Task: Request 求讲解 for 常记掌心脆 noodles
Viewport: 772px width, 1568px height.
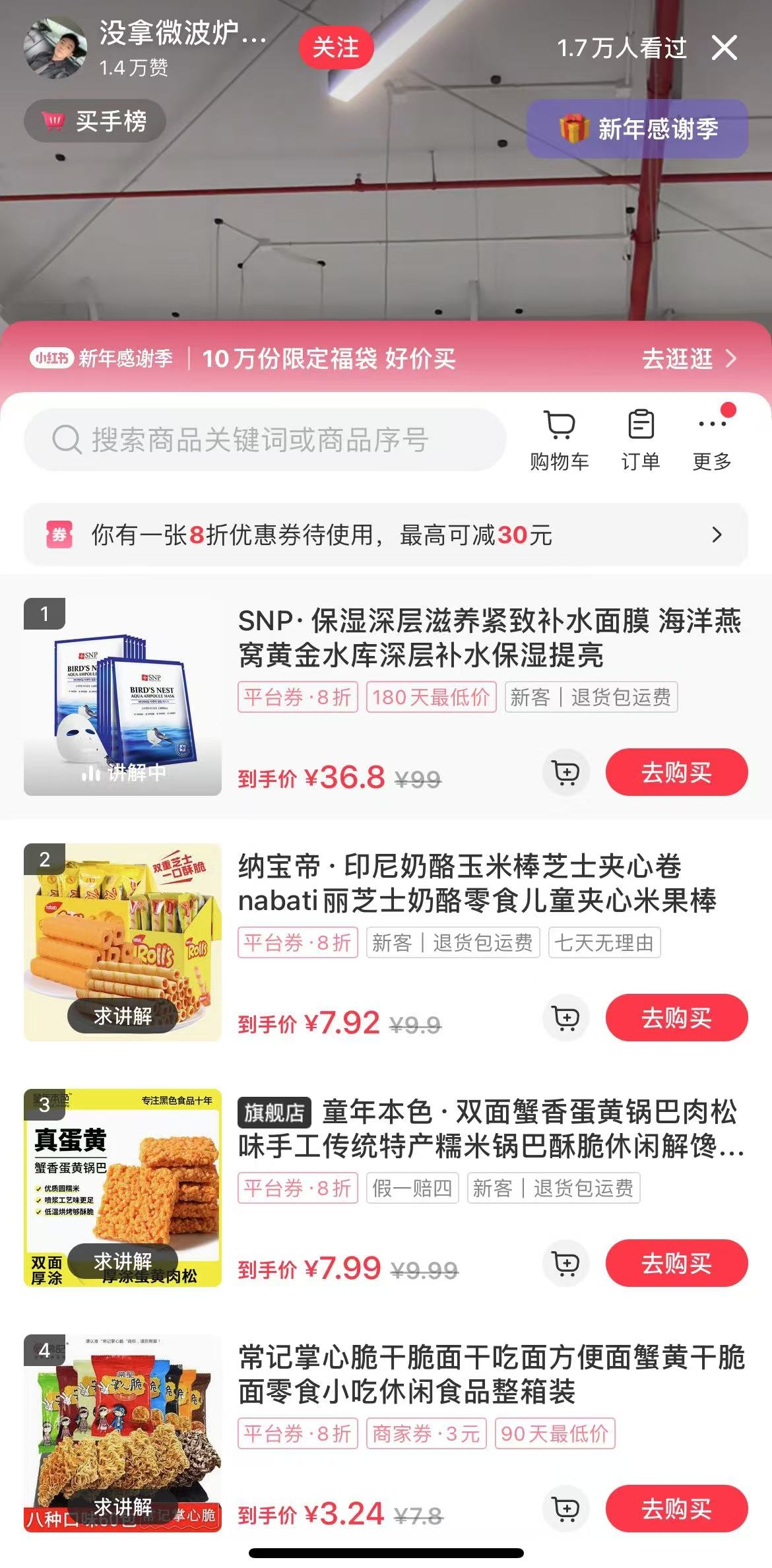Action: pyautogui.click(x=123, y=1507)
